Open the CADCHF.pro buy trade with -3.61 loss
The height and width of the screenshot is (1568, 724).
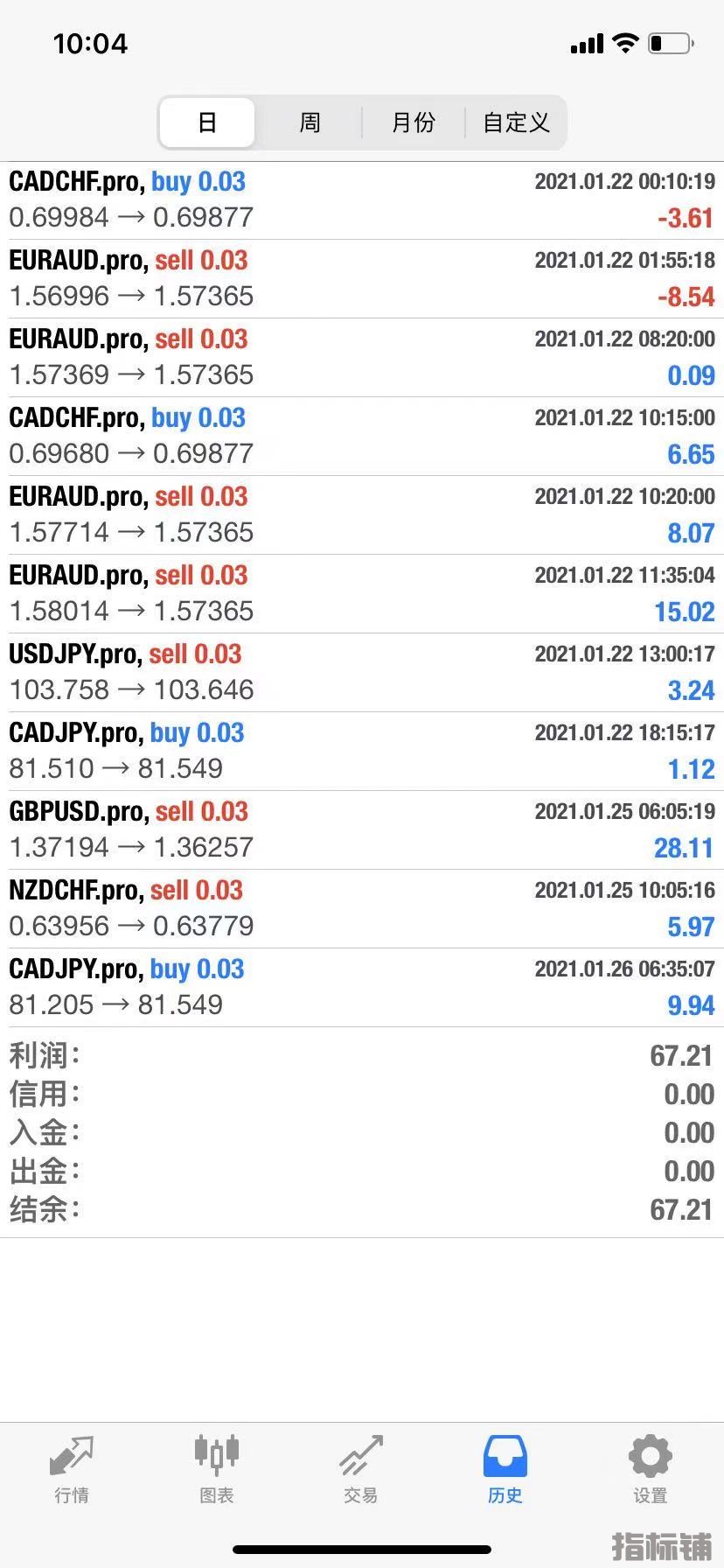coord(362,199)
